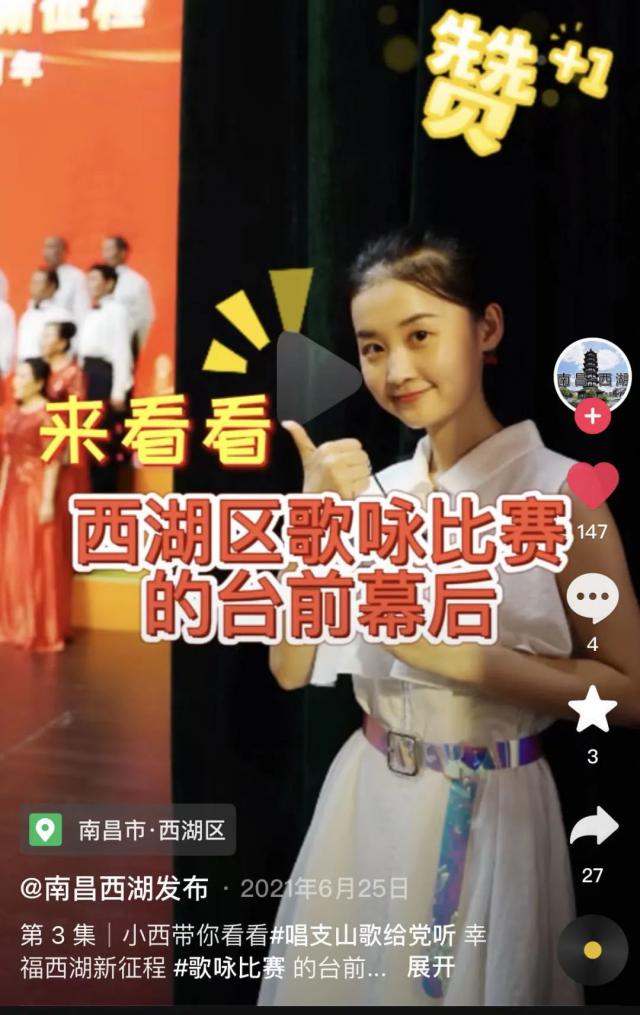The width and height of the screenshot is (640, 1015).
Task: Like this video with heart icon
Action: [x=592, y=484]
